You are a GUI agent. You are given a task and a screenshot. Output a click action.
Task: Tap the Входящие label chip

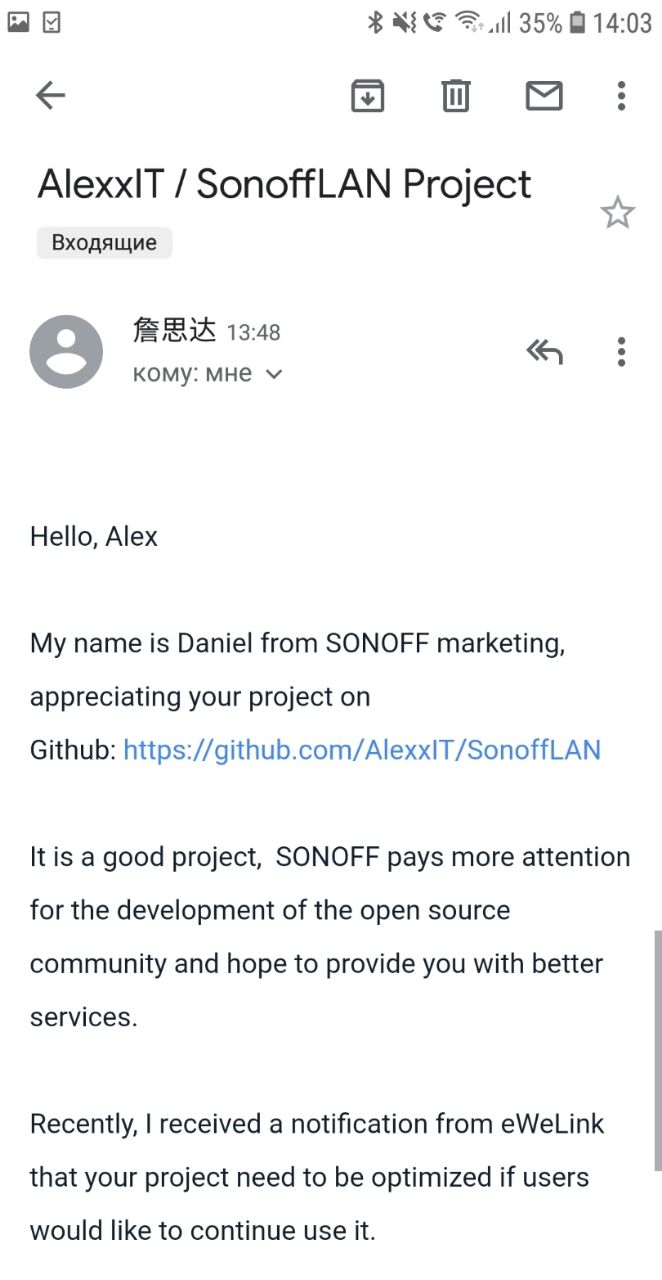pyautogui.click(x=104, y=243)
